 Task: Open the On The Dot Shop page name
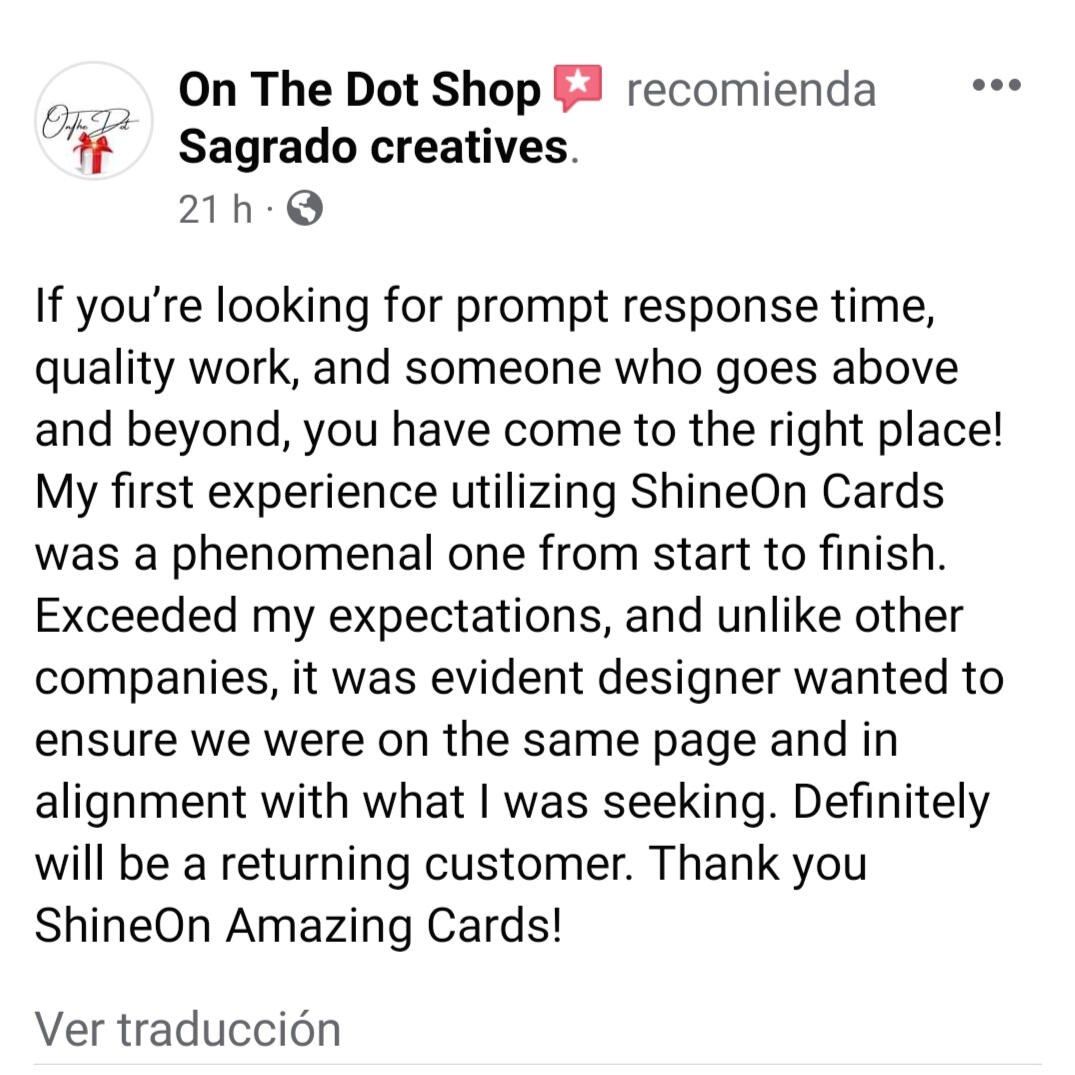point(358,90)
